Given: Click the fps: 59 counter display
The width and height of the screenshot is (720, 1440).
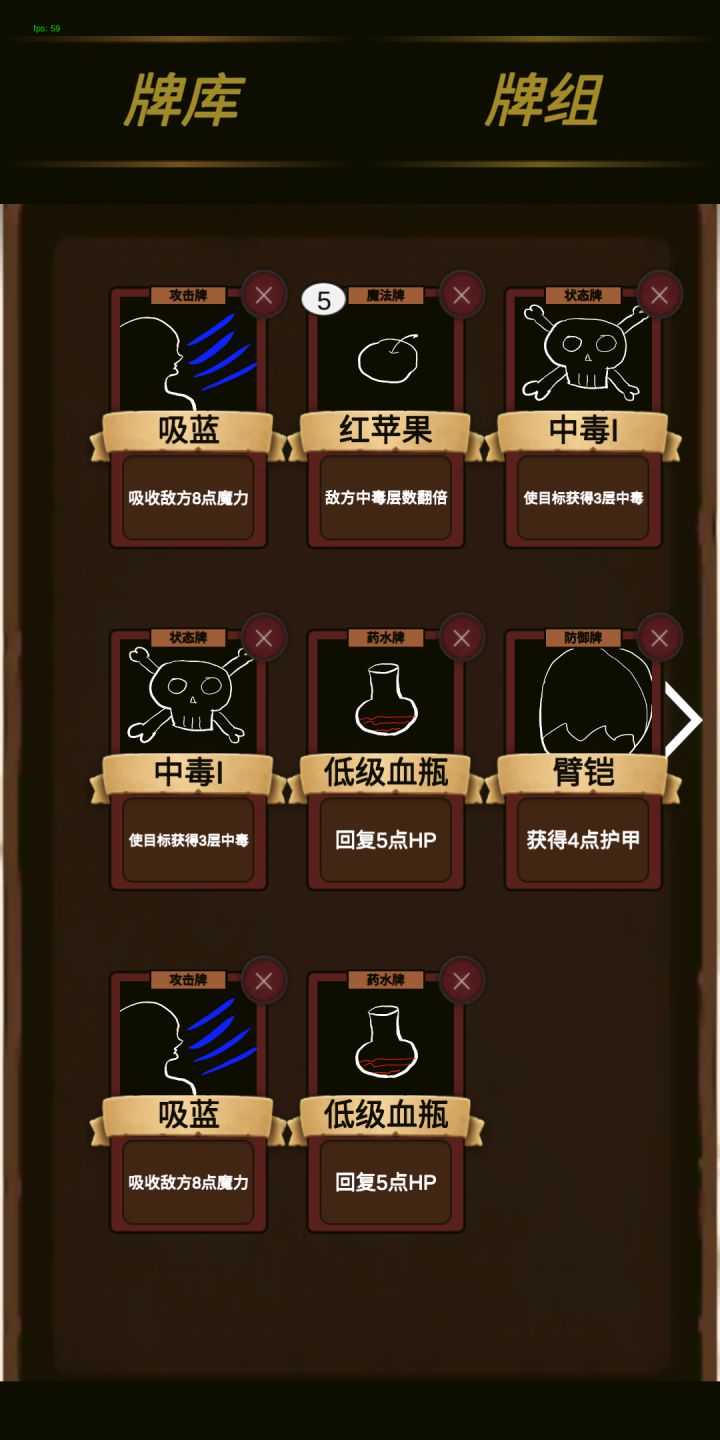Looking at the screenshot, I should [45, 27].
